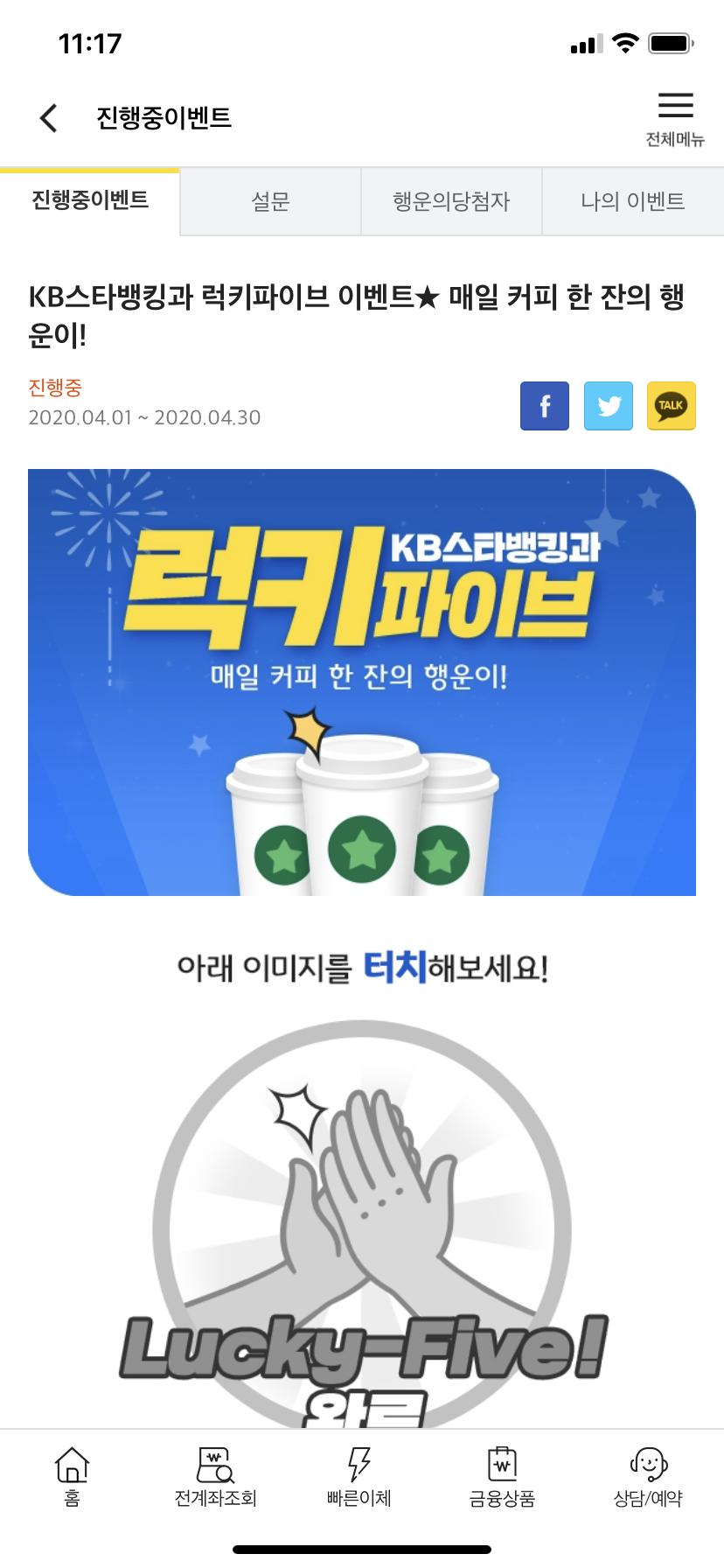Open 빠른이체 quick transfer
Image resolution: width=724 pixels, height=1568 pixels.
tap(359, 1477)
